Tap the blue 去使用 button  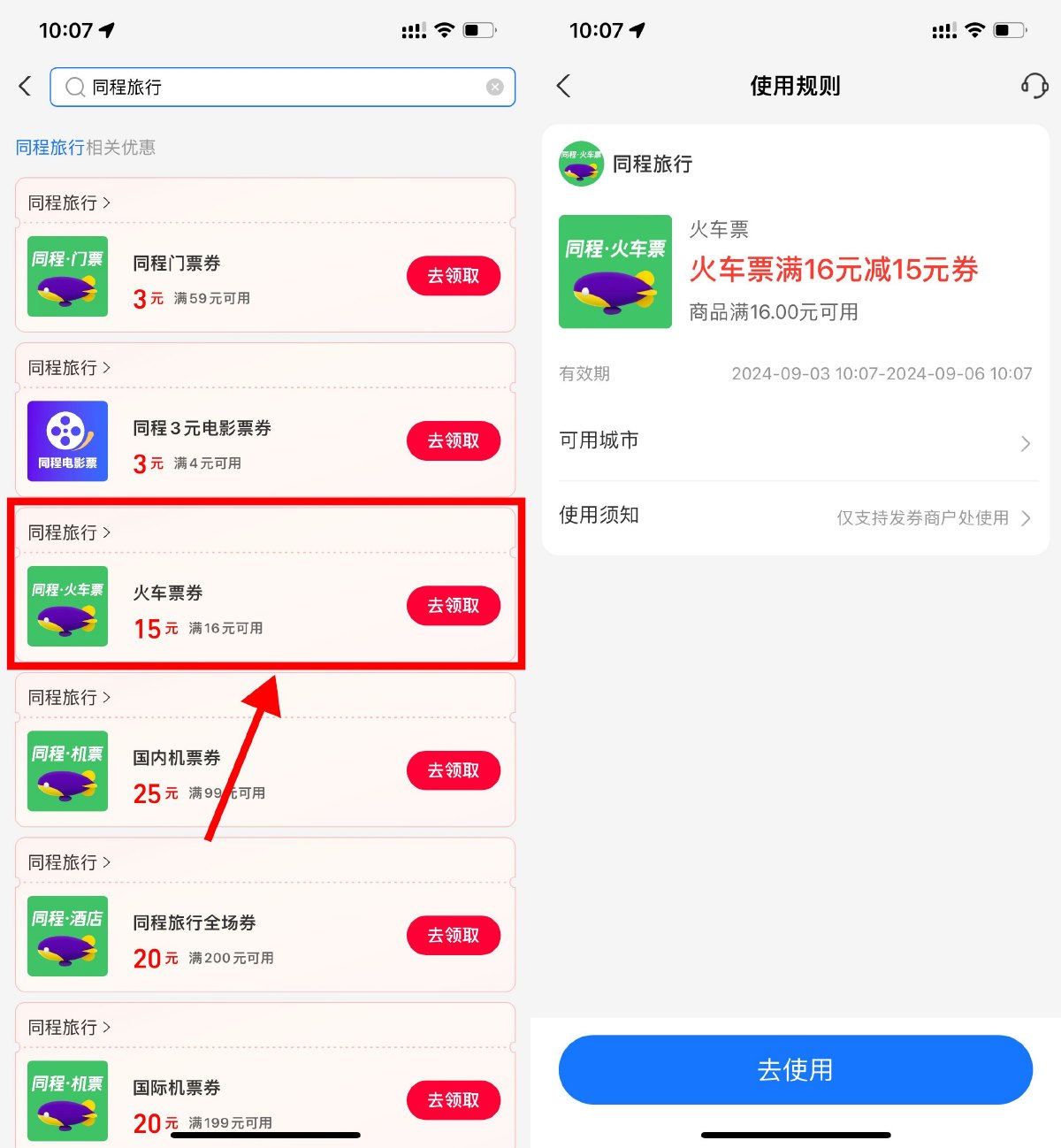click(x=795, y=1069)
